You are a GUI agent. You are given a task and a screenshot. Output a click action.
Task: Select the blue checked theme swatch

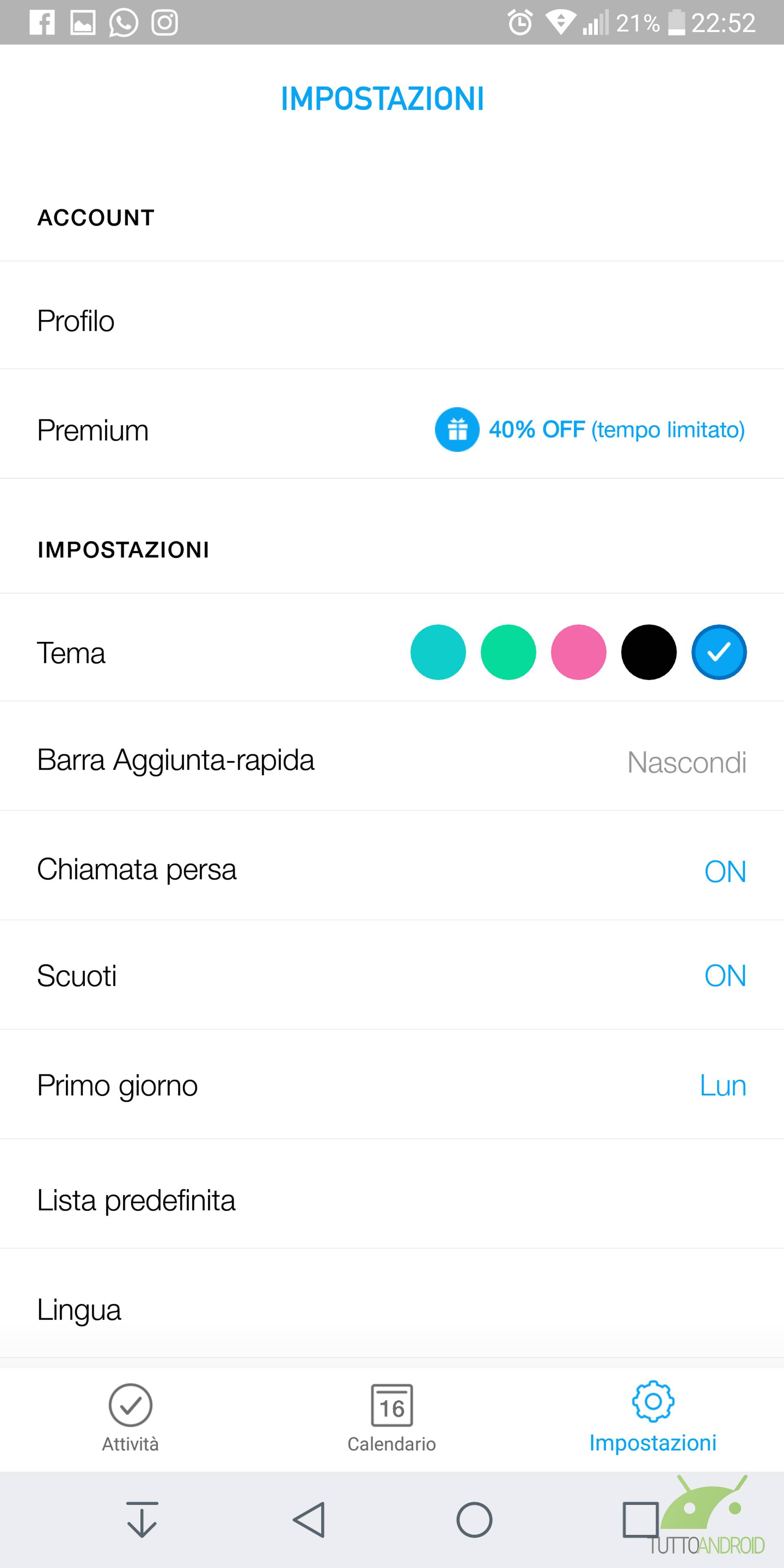click(719, 652)
